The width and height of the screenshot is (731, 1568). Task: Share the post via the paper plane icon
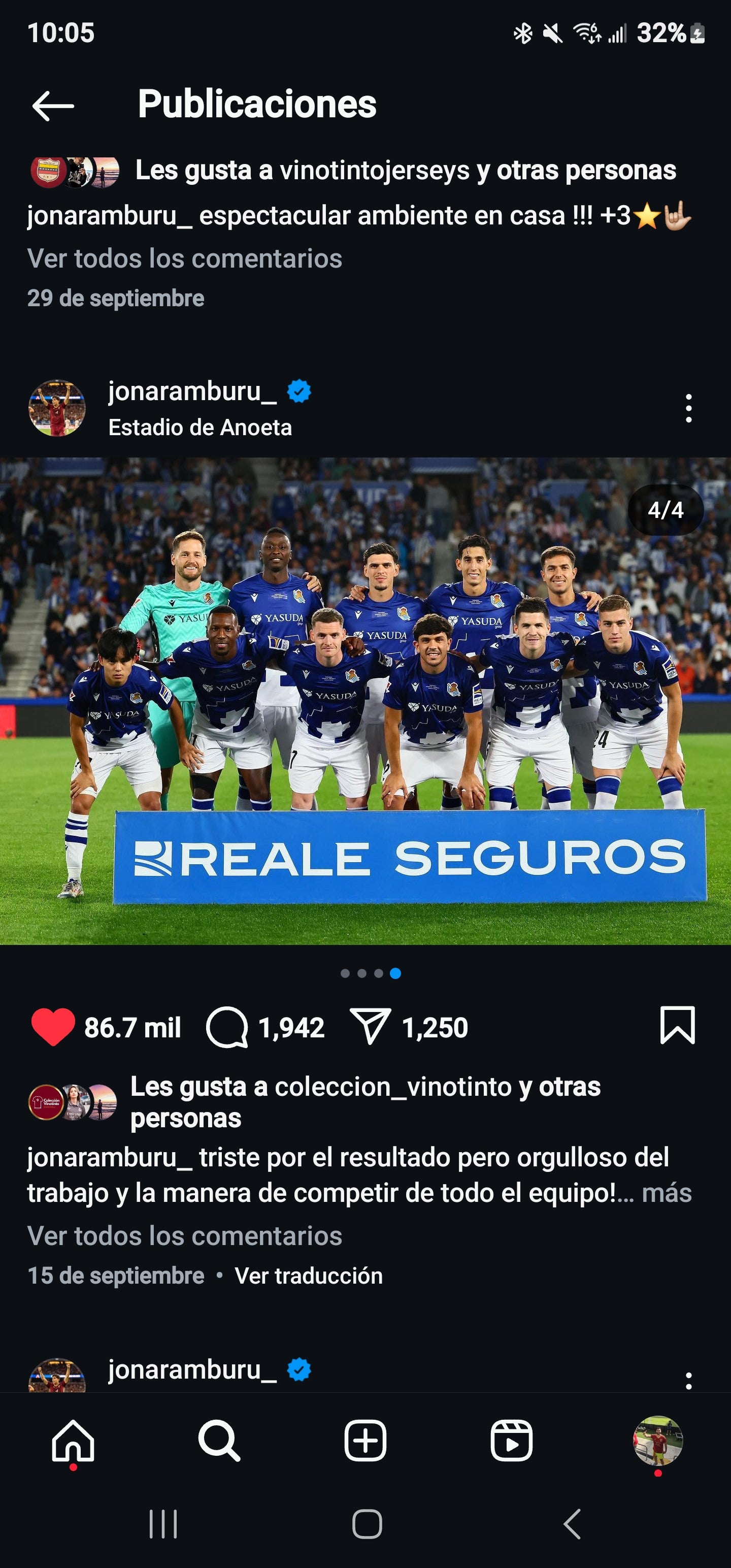(x=370, y=1027)
